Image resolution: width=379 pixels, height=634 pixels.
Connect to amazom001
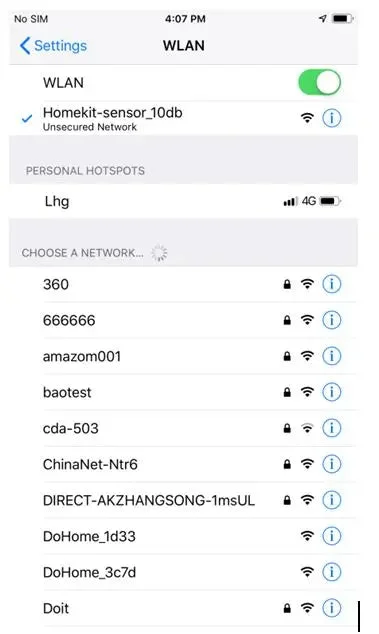click(x=183, y=356)
